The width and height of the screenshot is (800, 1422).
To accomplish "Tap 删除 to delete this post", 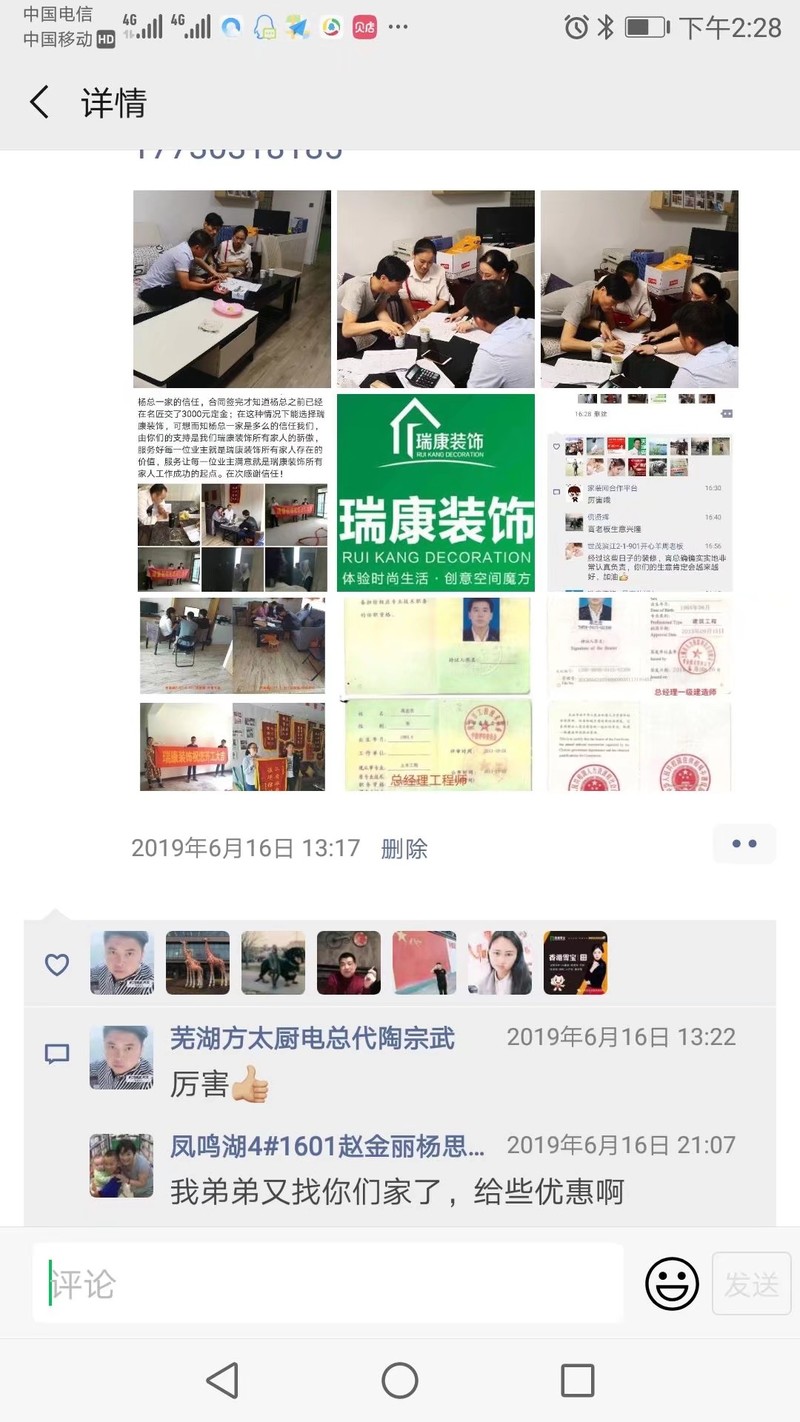I will point(404,849).
